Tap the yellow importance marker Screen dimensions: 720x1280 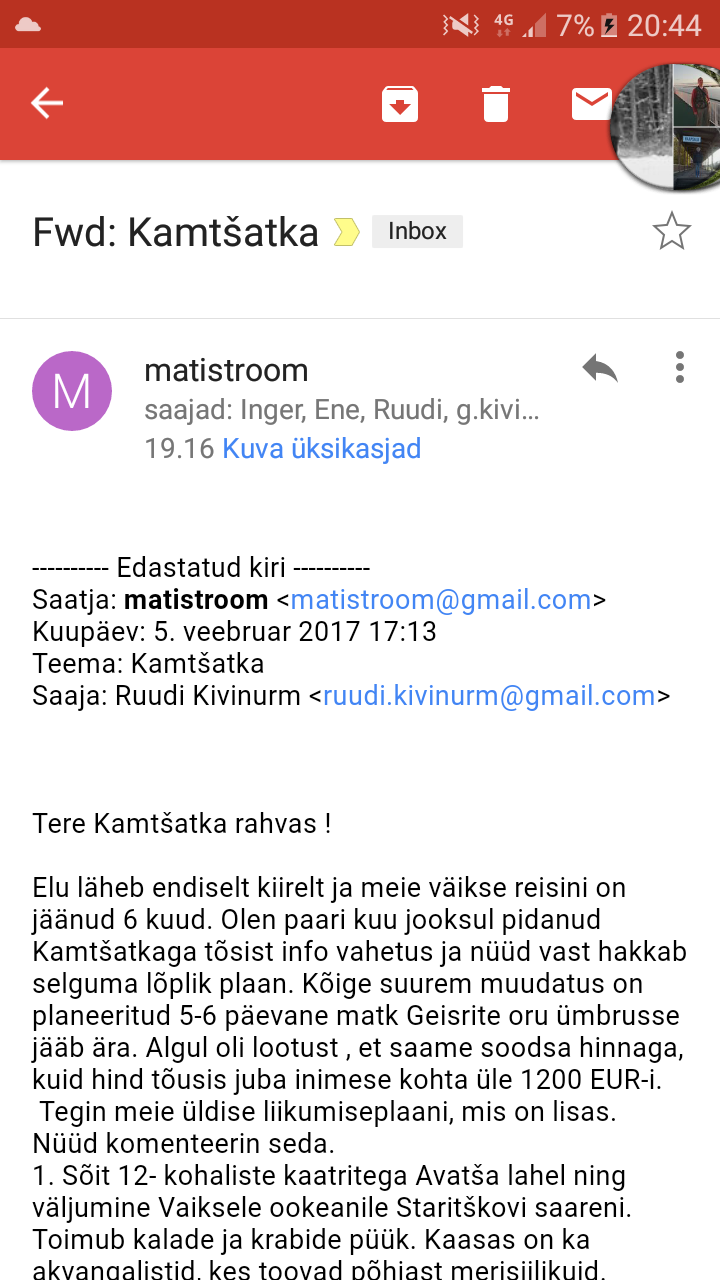click(x=347, y=232)
